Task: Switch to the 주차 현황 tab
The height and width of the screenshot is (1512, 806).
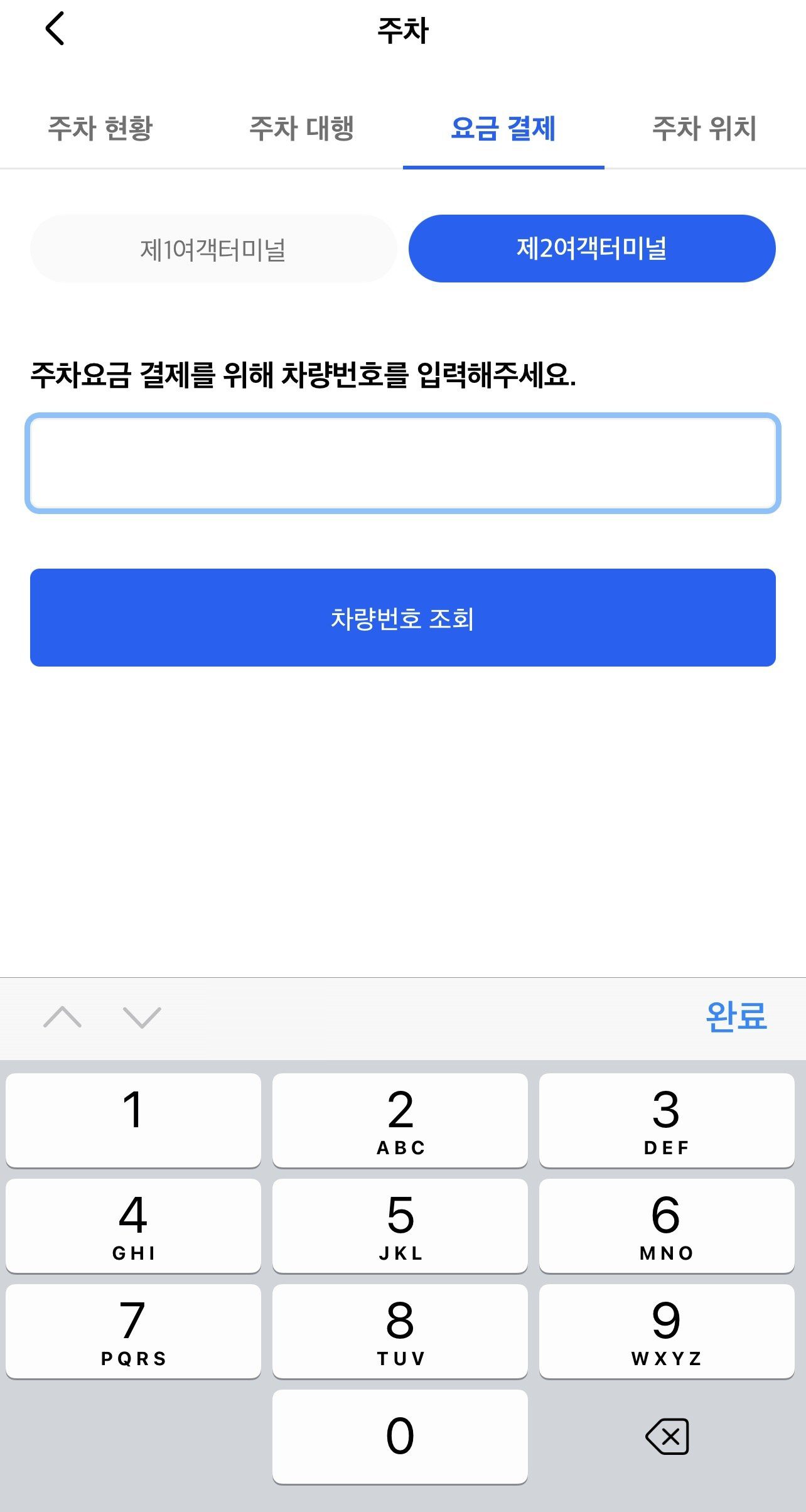Action: (x=100, y=129)
